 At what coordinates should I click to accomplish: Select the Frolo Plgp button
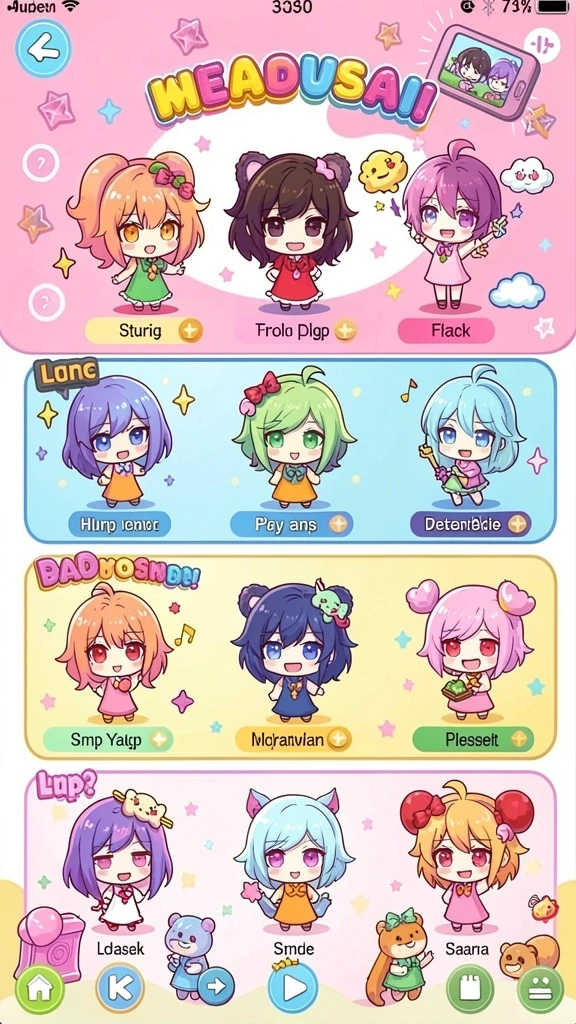(x=296, y=330)
